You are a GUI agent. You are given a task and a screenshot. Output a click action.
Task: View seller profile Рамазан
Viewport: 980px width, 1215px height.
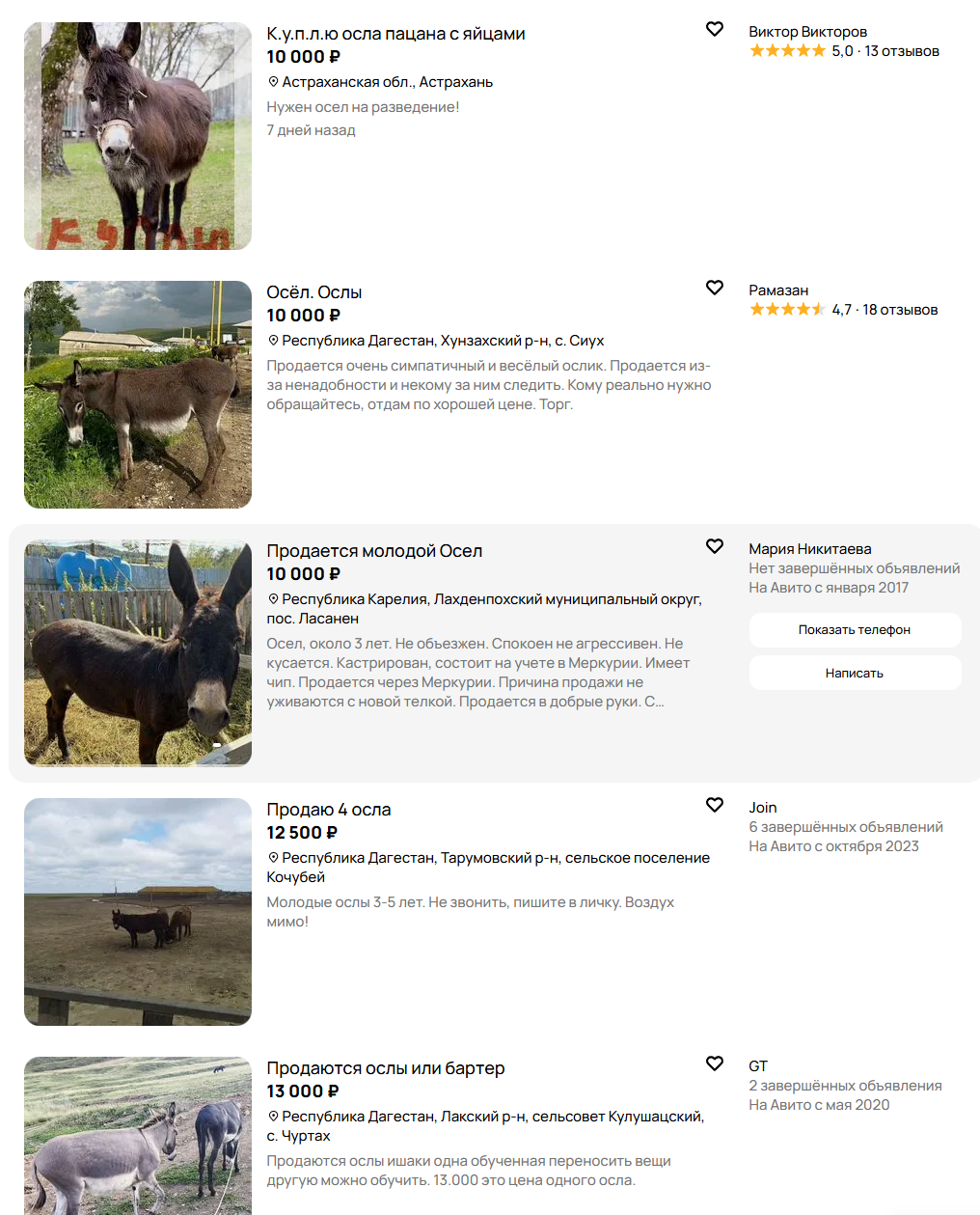pos(778,290)
